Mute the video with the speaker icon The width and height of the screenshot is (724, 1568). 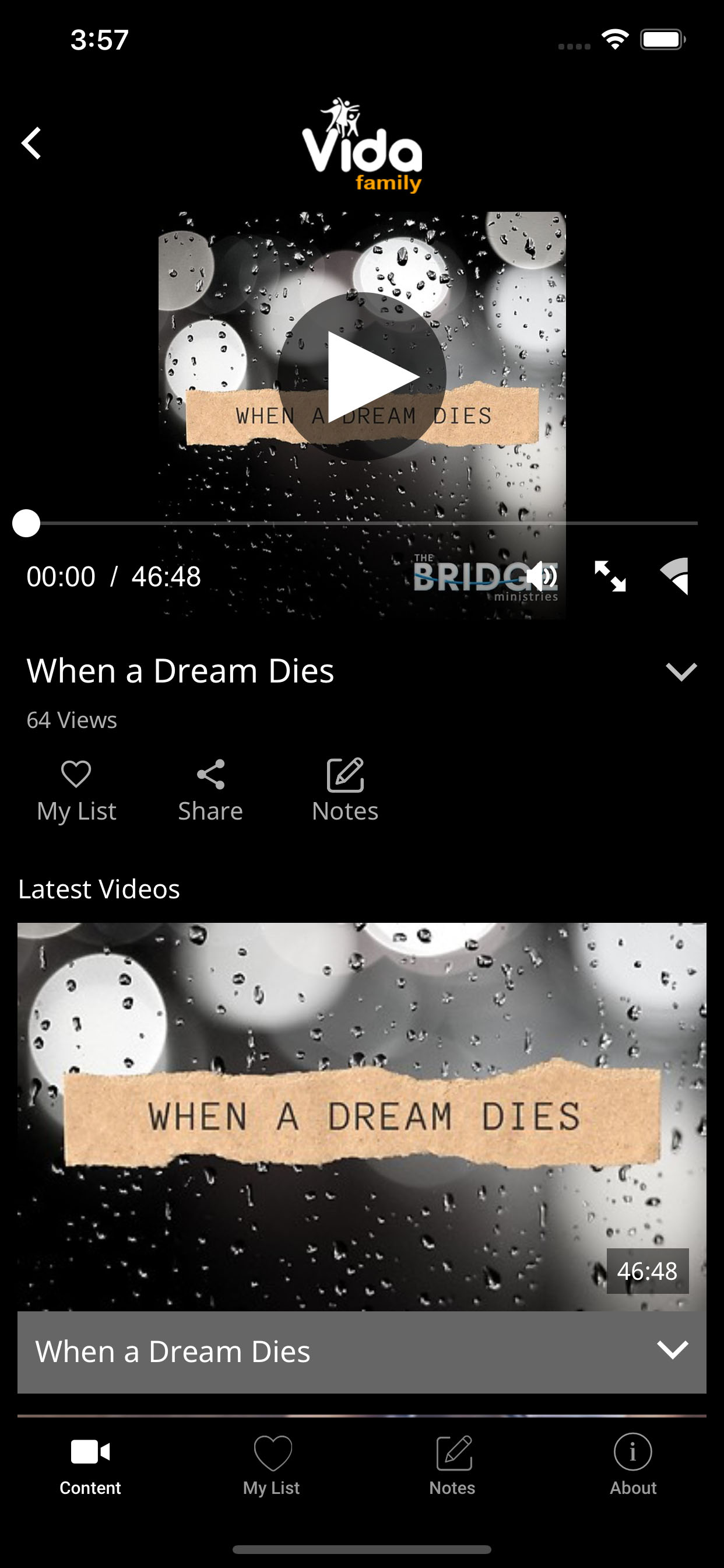pos(542,576)
